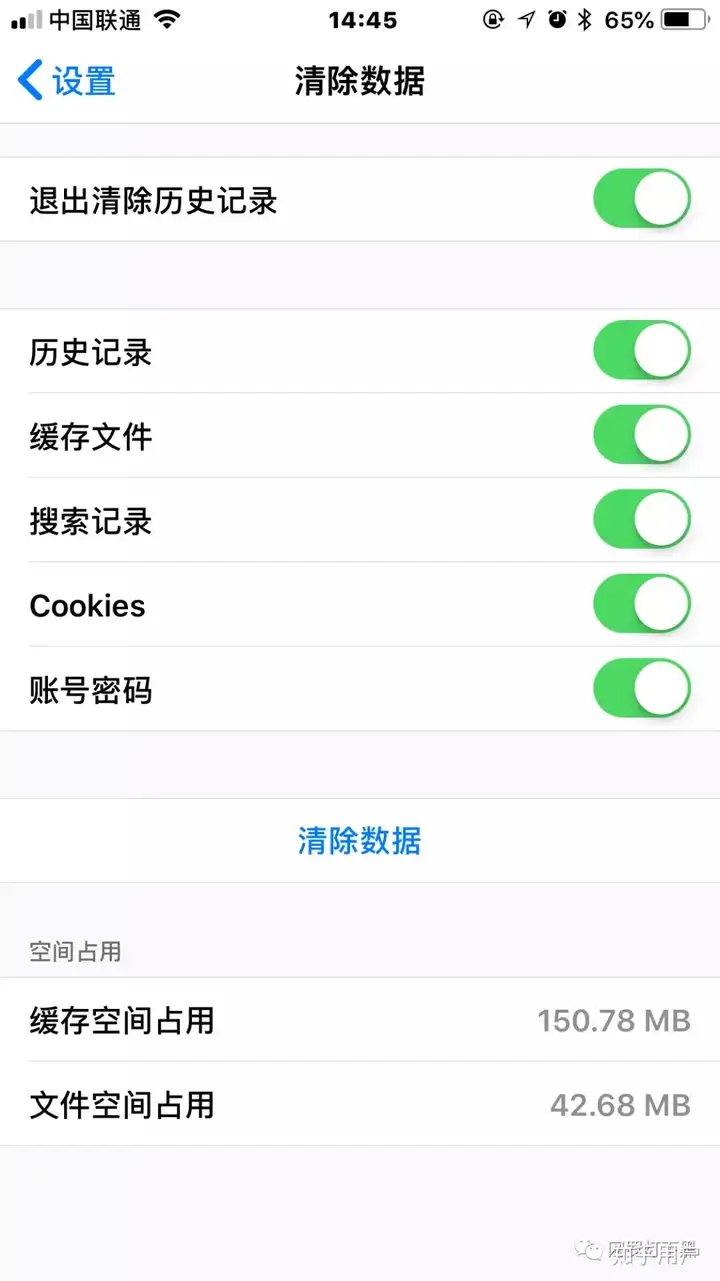Go back to 设置
Viewport: 720px width, 1281px height.
(67, 80)
